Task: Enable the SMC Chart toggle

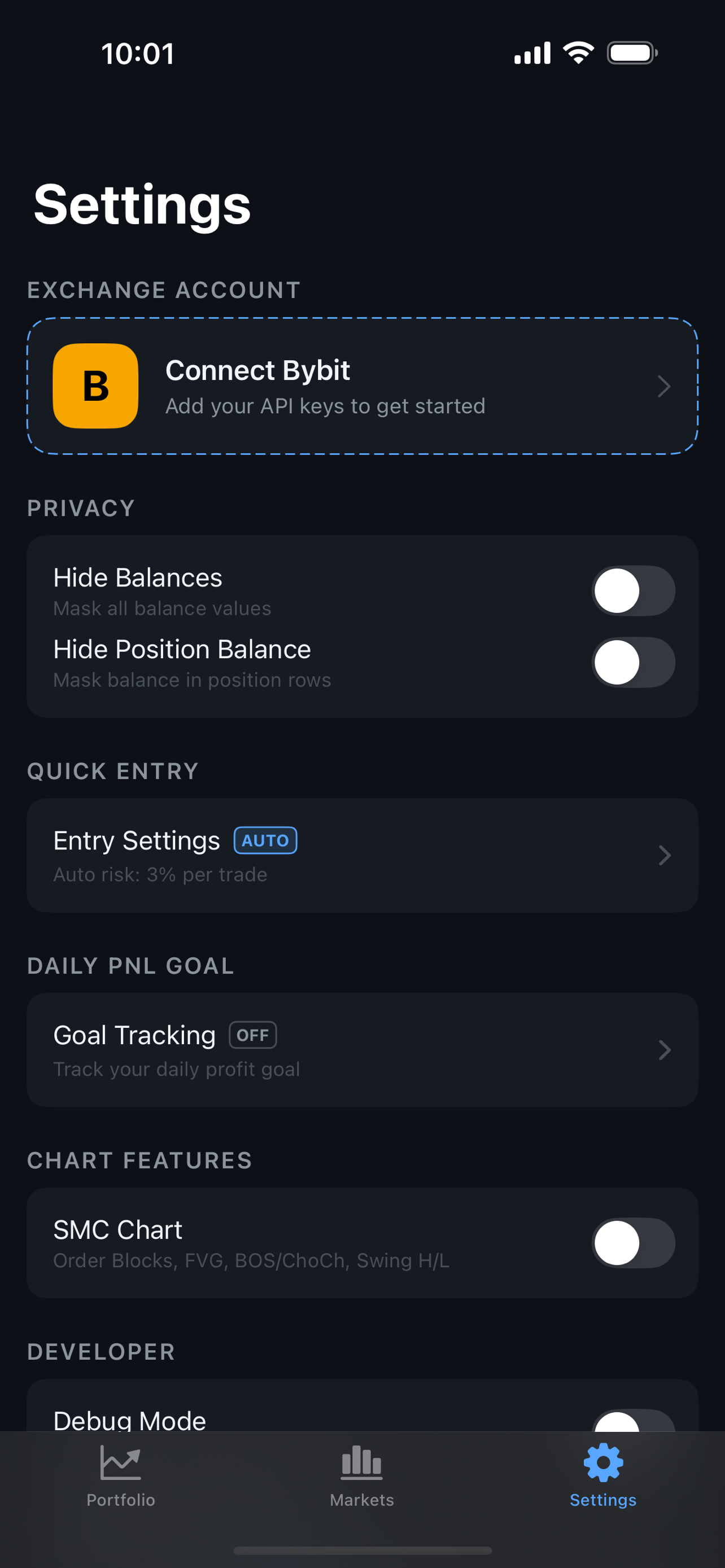Action: (634, 1243)
